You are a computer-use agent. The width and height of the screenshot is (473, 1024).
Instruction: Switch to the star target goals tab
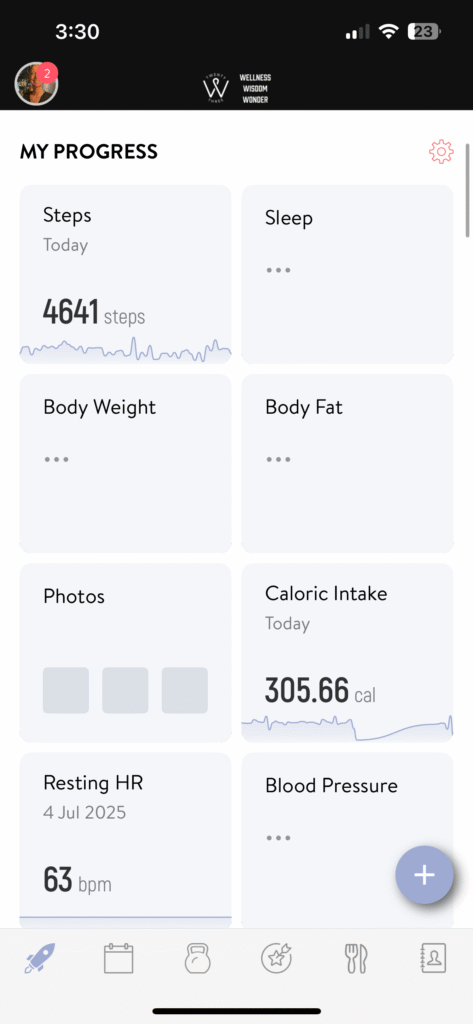pos(276,958)
